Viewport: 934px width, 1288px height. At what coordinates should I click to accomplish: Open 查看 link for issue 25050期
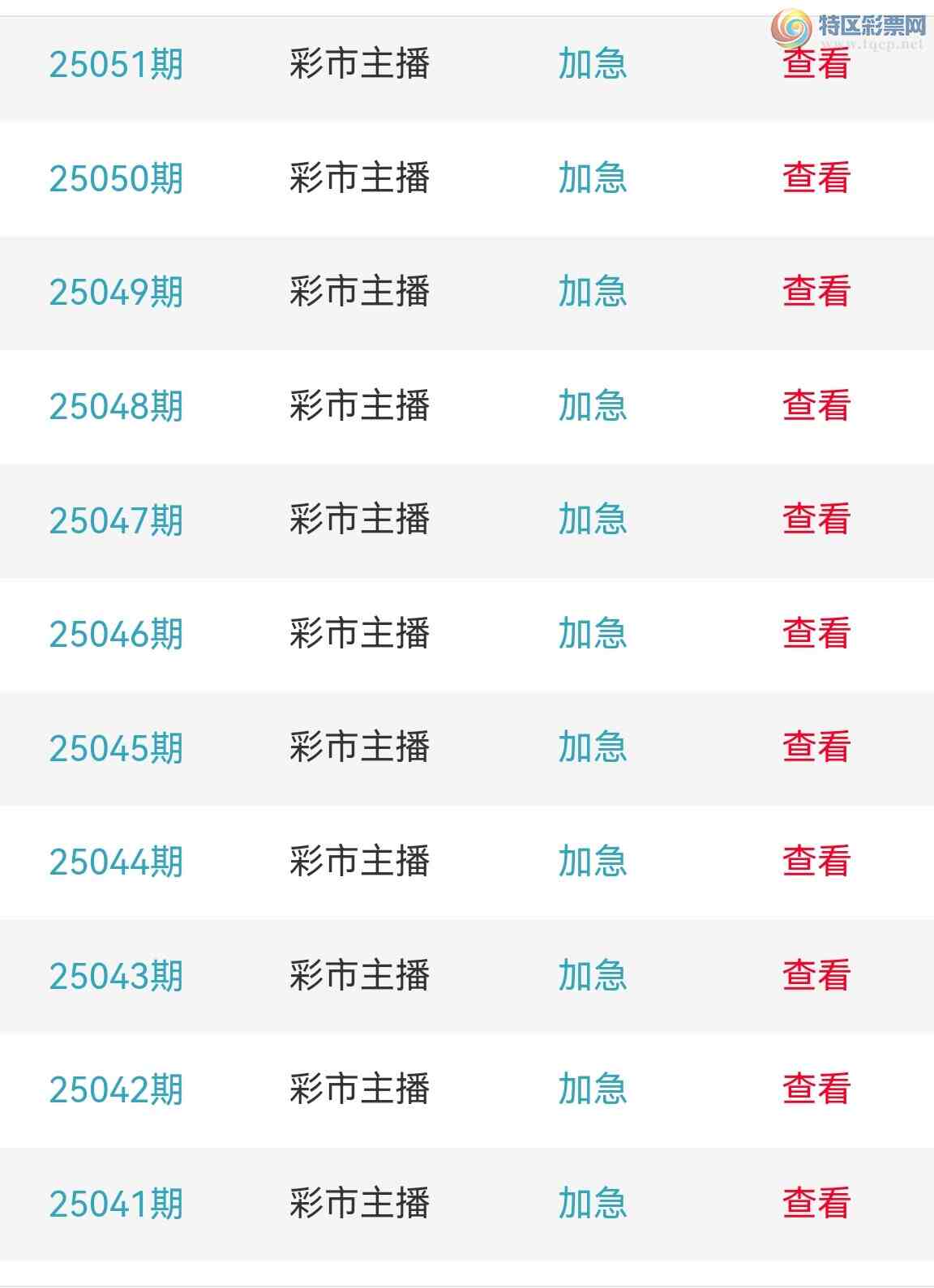[x=817, y=178]
